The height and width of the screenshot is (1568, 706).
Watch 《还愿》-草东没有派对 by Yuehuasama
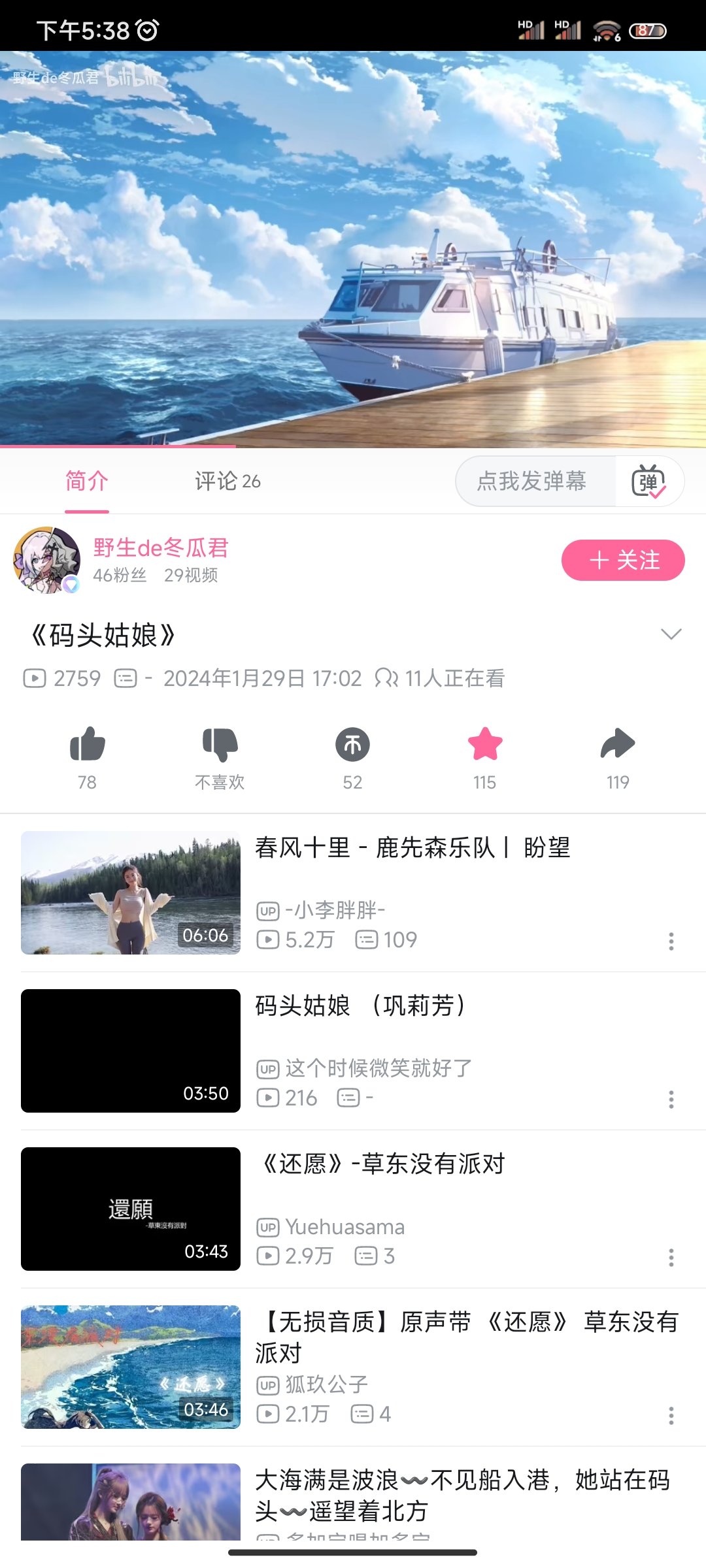click(383, 1164)
